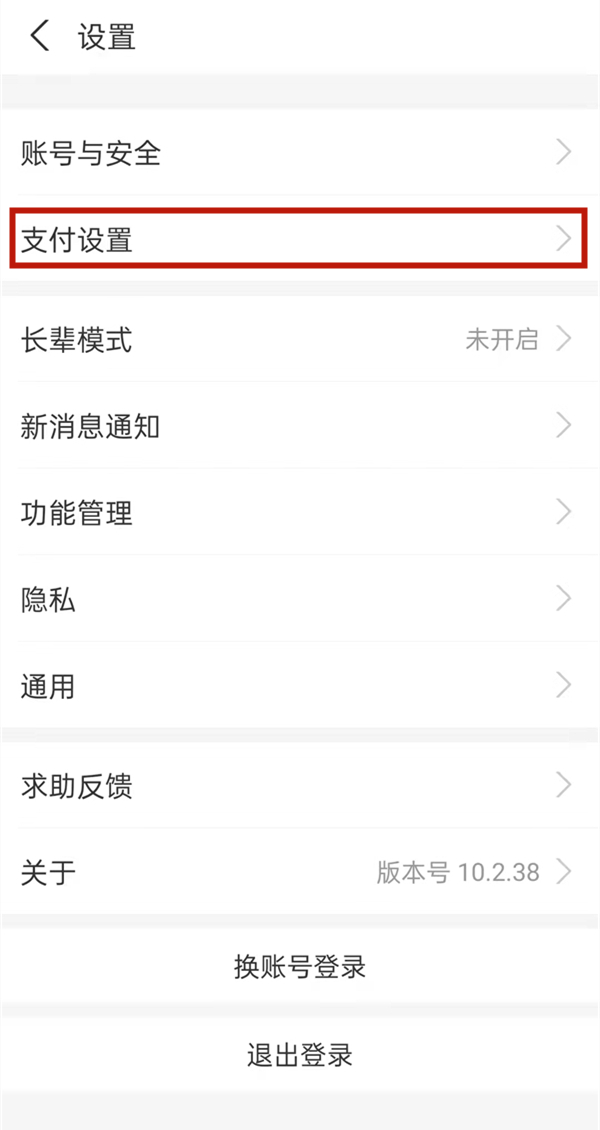Open 新消息通知 settings
The image size is (600, 1130).
pyautogui.click(x=300, y=427)
